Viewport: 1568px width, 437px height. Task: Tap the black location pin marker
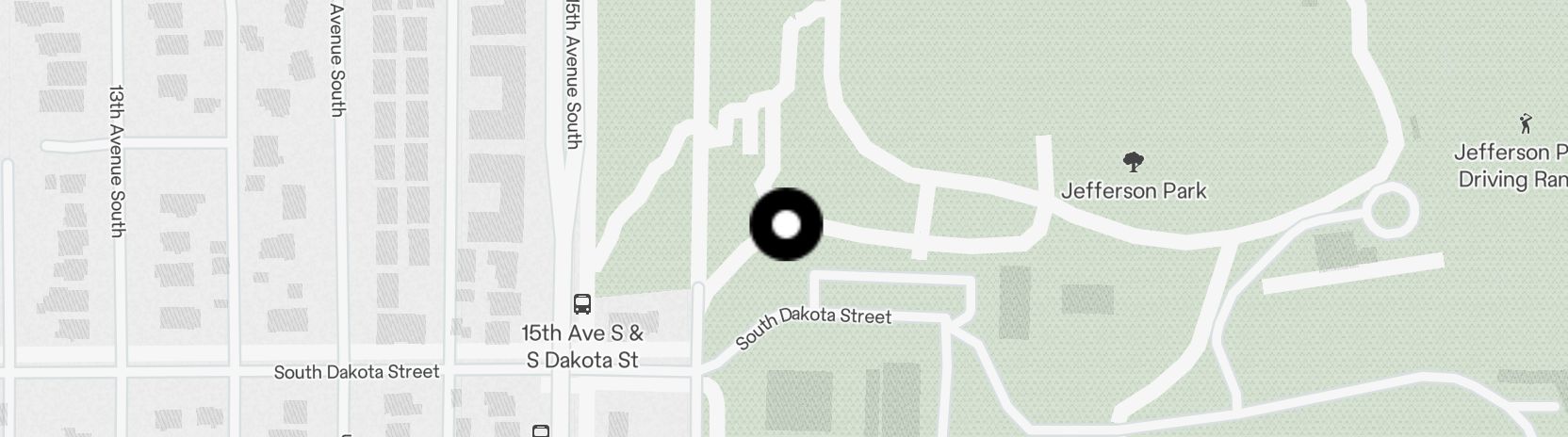click(x=786, y=224)
